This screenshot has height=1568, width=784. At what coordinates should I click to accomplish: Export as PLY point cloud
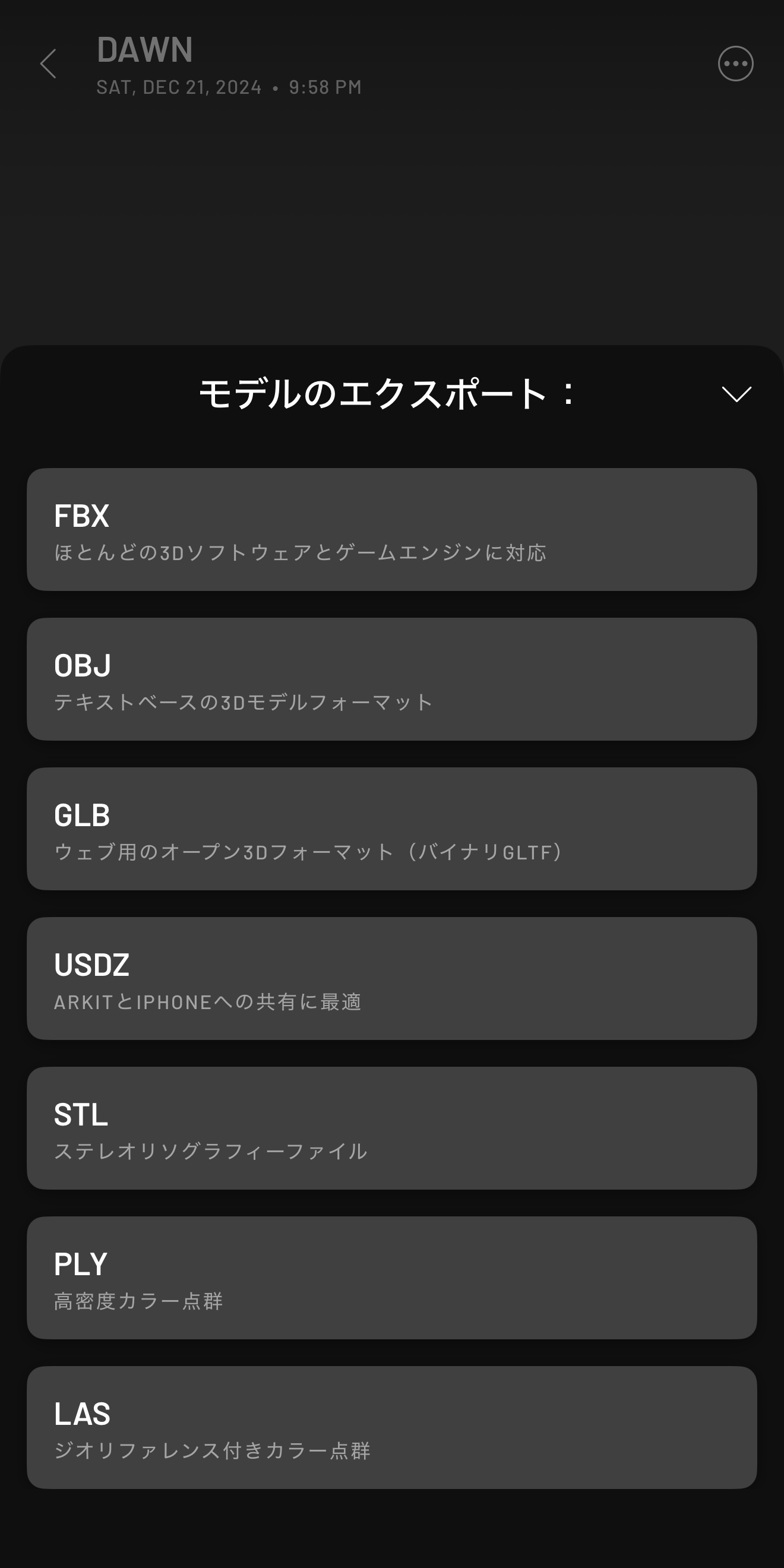point(392,1277)
